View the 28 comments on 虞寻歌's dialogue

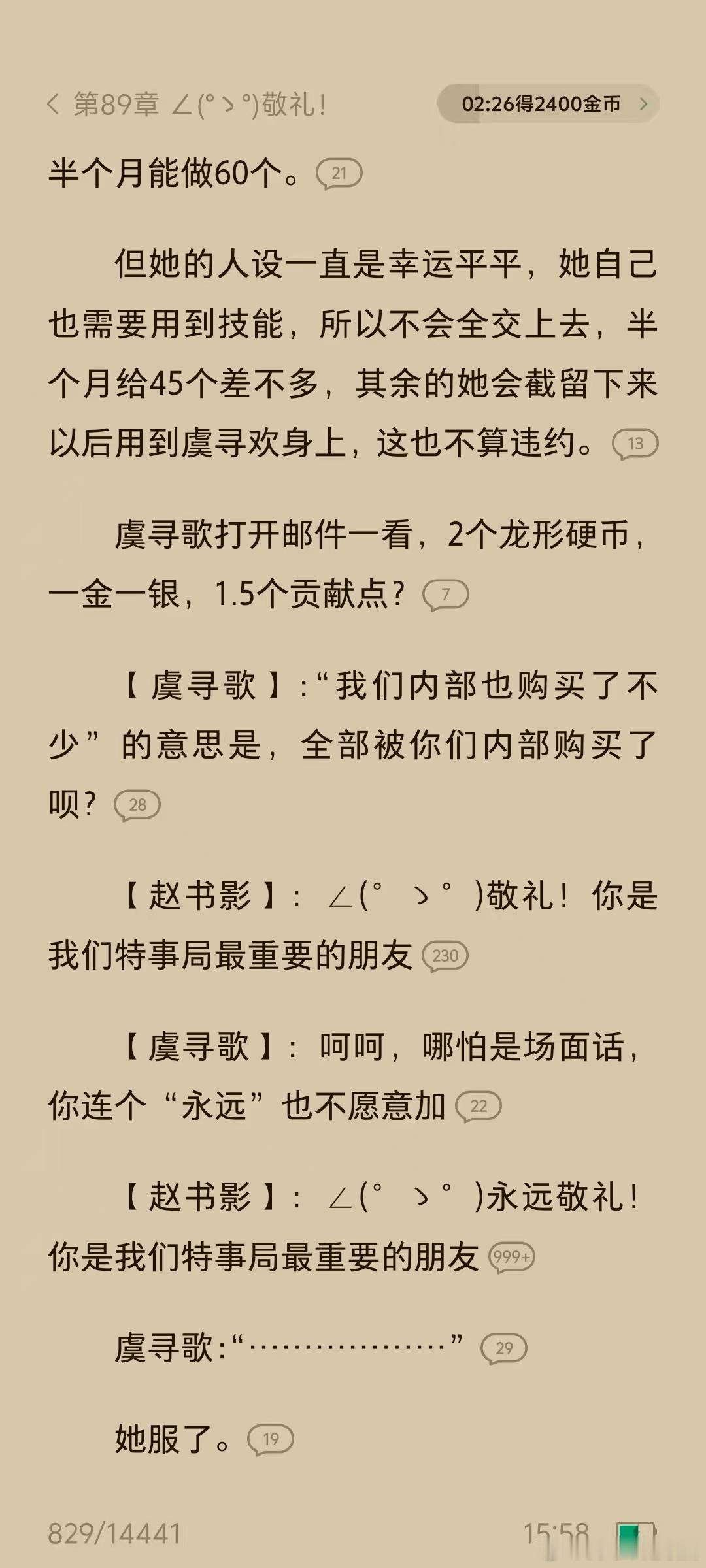coord(138,805)
